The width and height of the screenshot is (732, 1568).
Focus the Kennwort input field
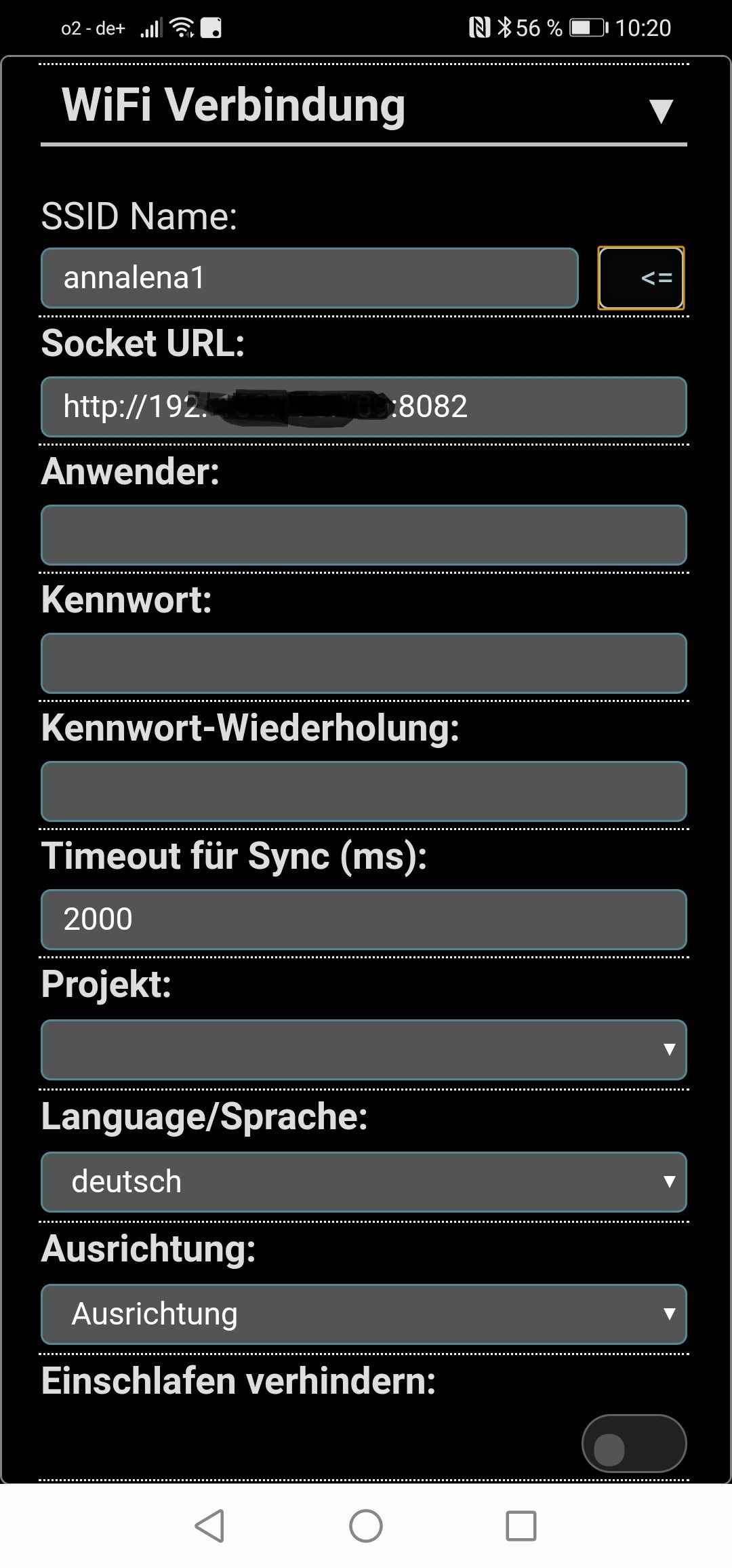363,663
